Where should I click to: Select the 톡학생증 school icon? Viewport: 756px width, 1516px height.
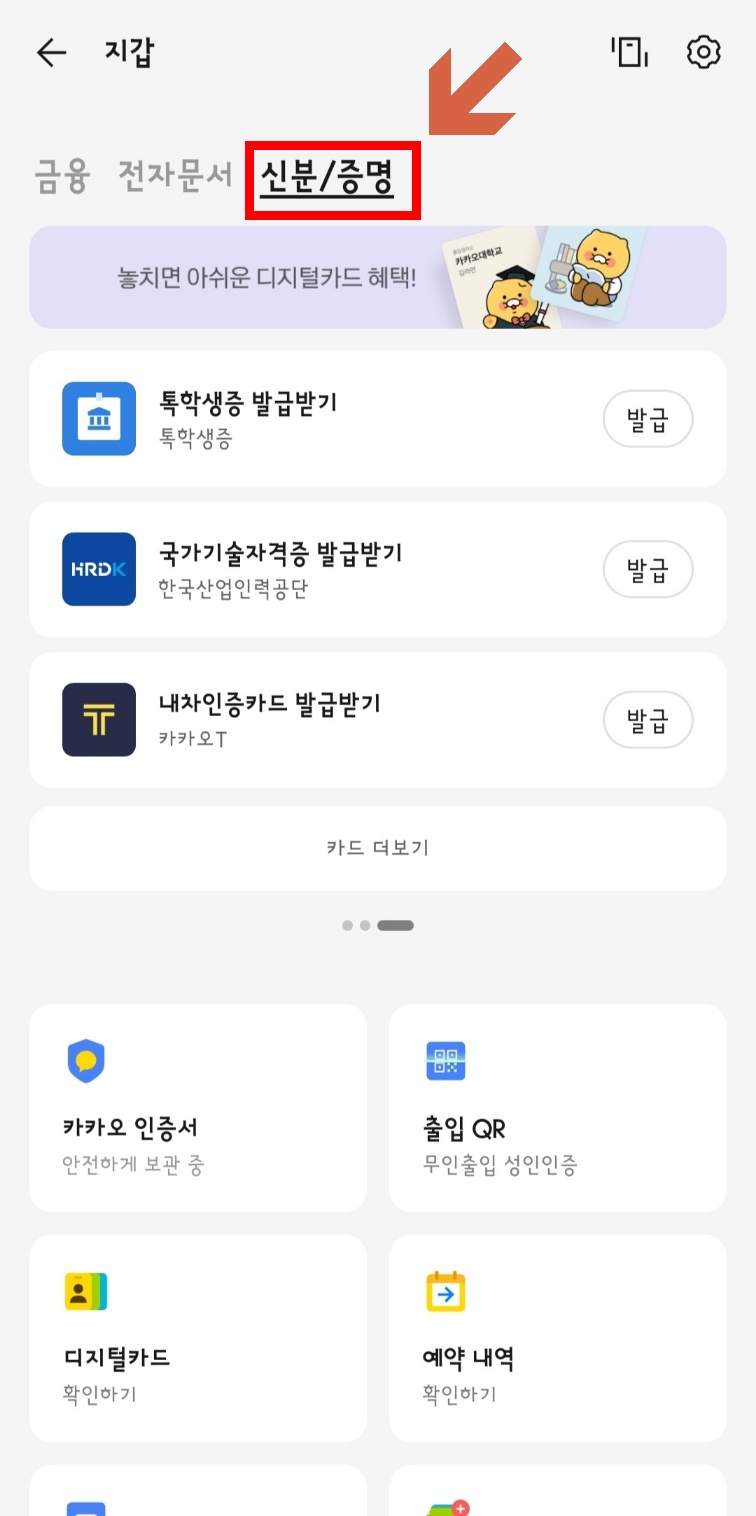point(98,418)
